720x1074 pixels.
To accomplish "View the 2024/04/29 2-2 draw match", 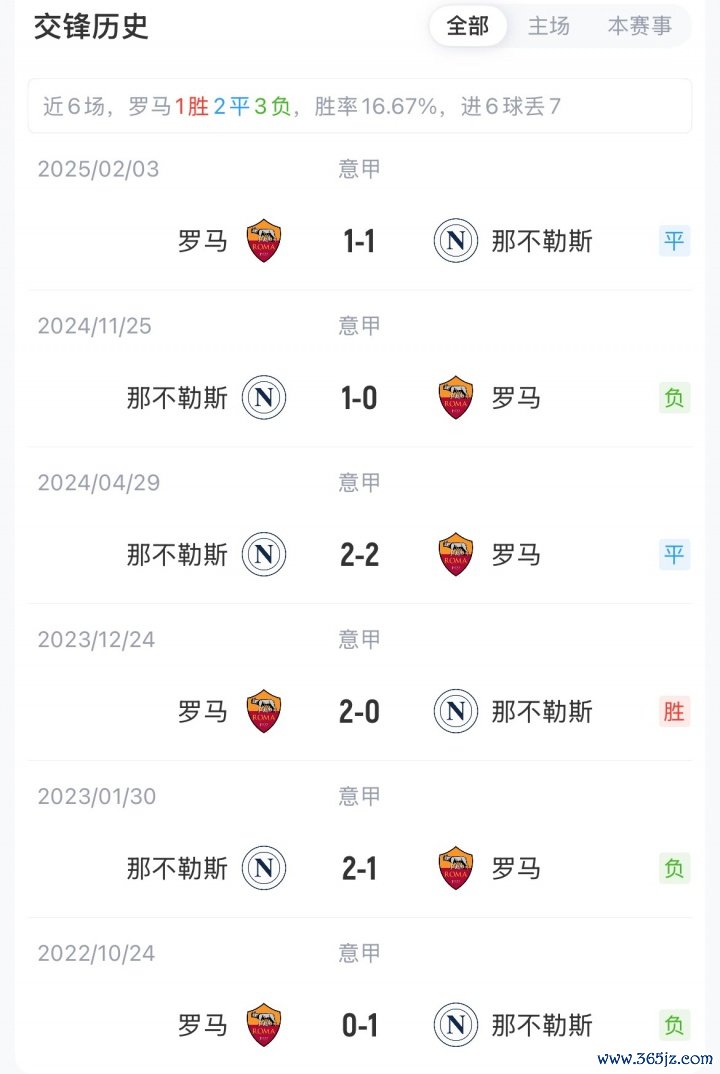I will tap(359, 555).
